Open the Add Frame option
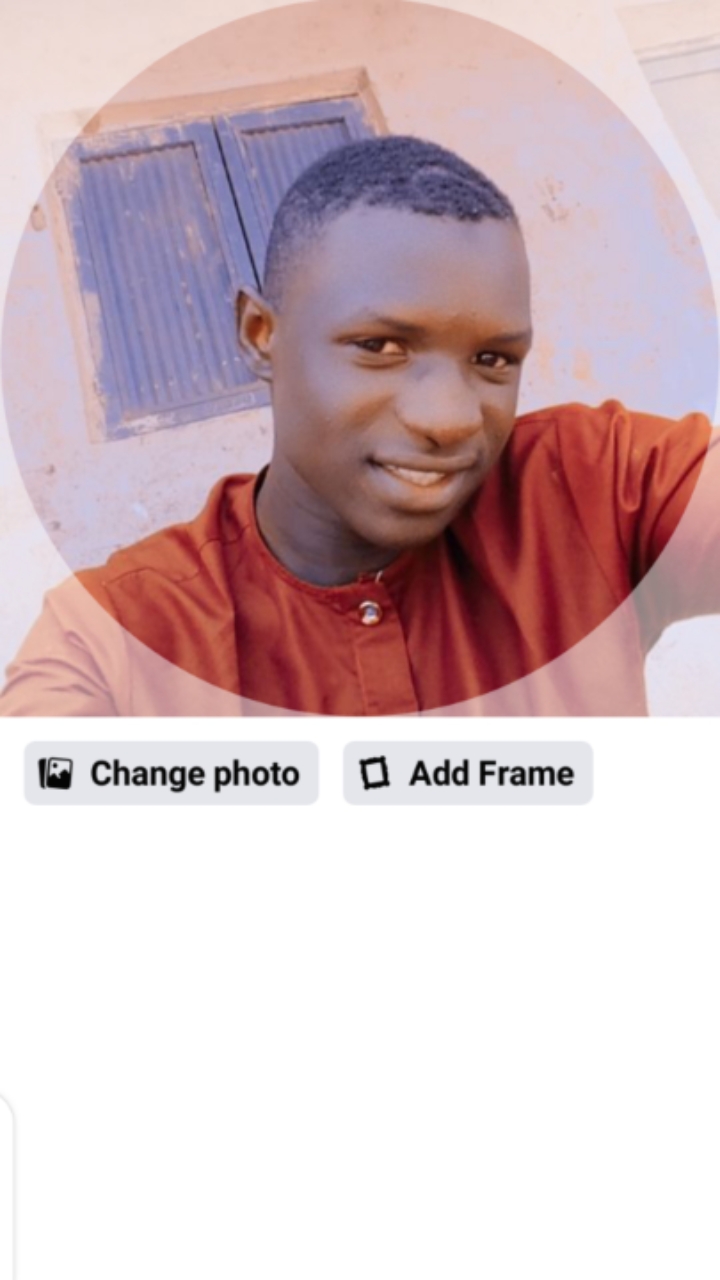The width and height of the screenshot is (720, 1280). pos(468,773)
